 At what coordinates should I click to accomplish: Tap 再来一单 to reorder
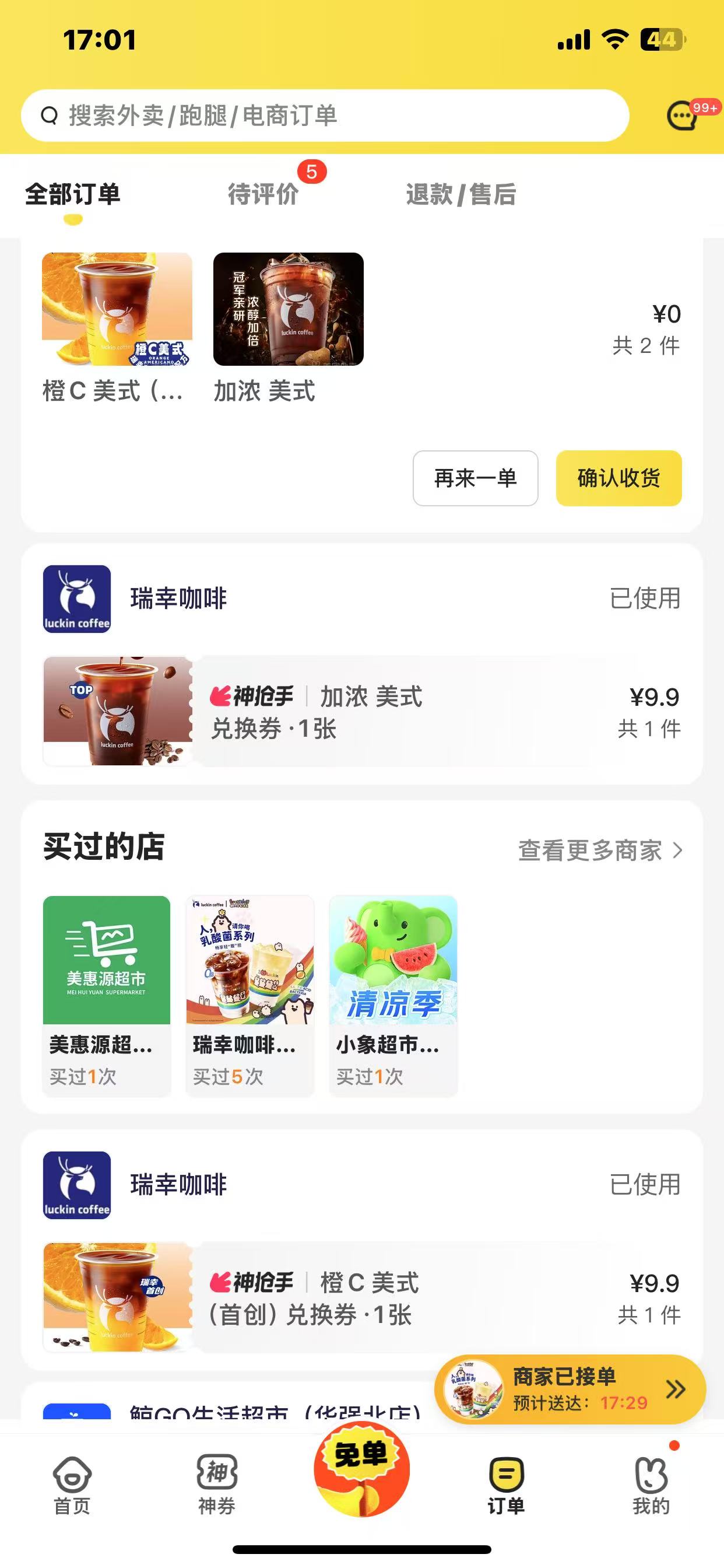coord(475,478)
